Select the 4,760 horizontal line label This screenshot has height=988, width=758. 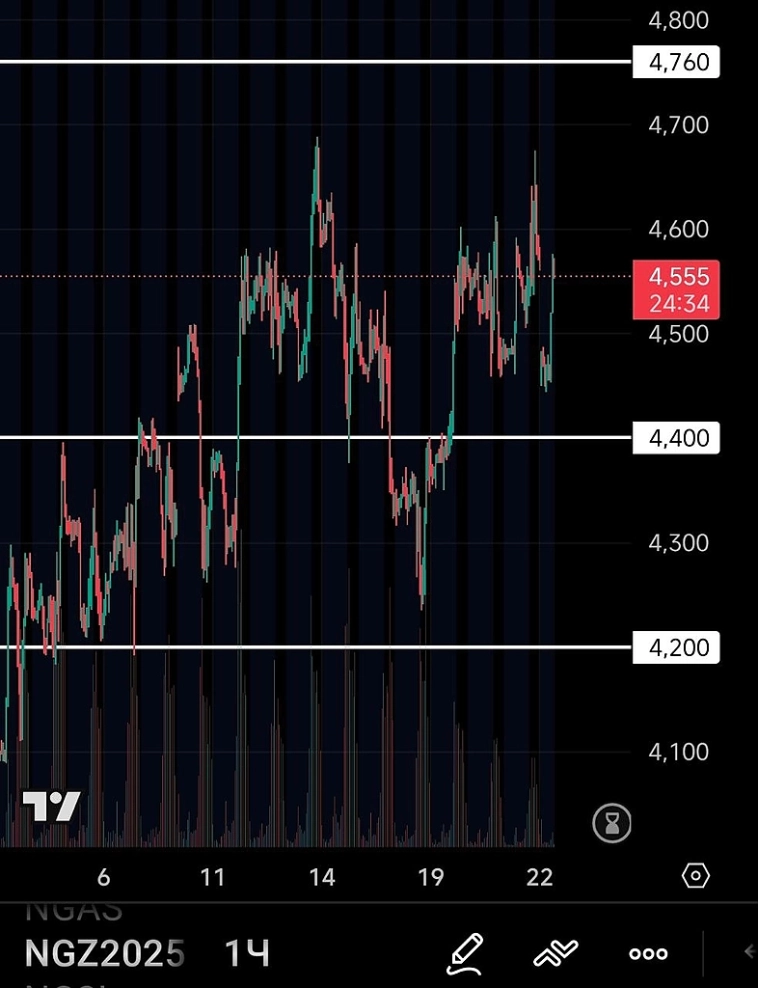(x=677, y=62)
